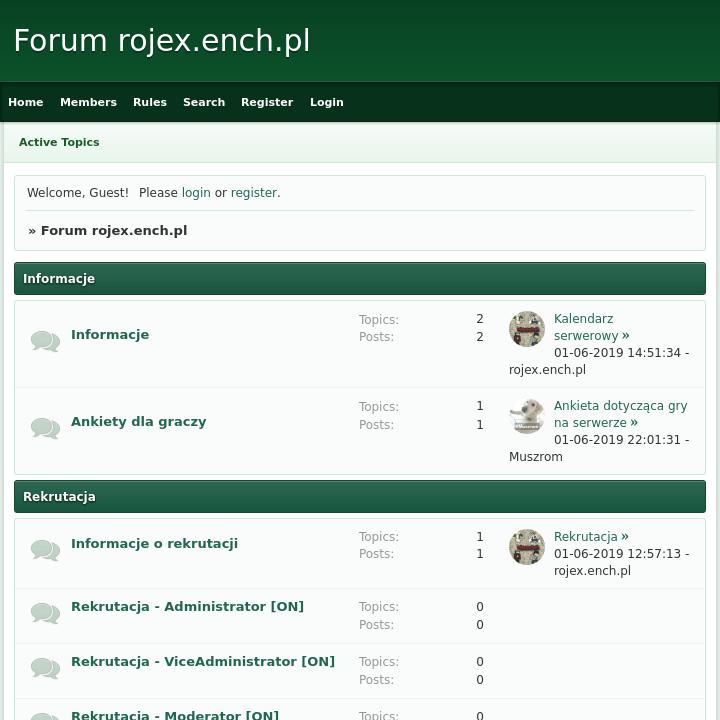Open Register in the navigation bar
Screen dimensions: 720x720
pyautogui.click(x=267, y=102)
